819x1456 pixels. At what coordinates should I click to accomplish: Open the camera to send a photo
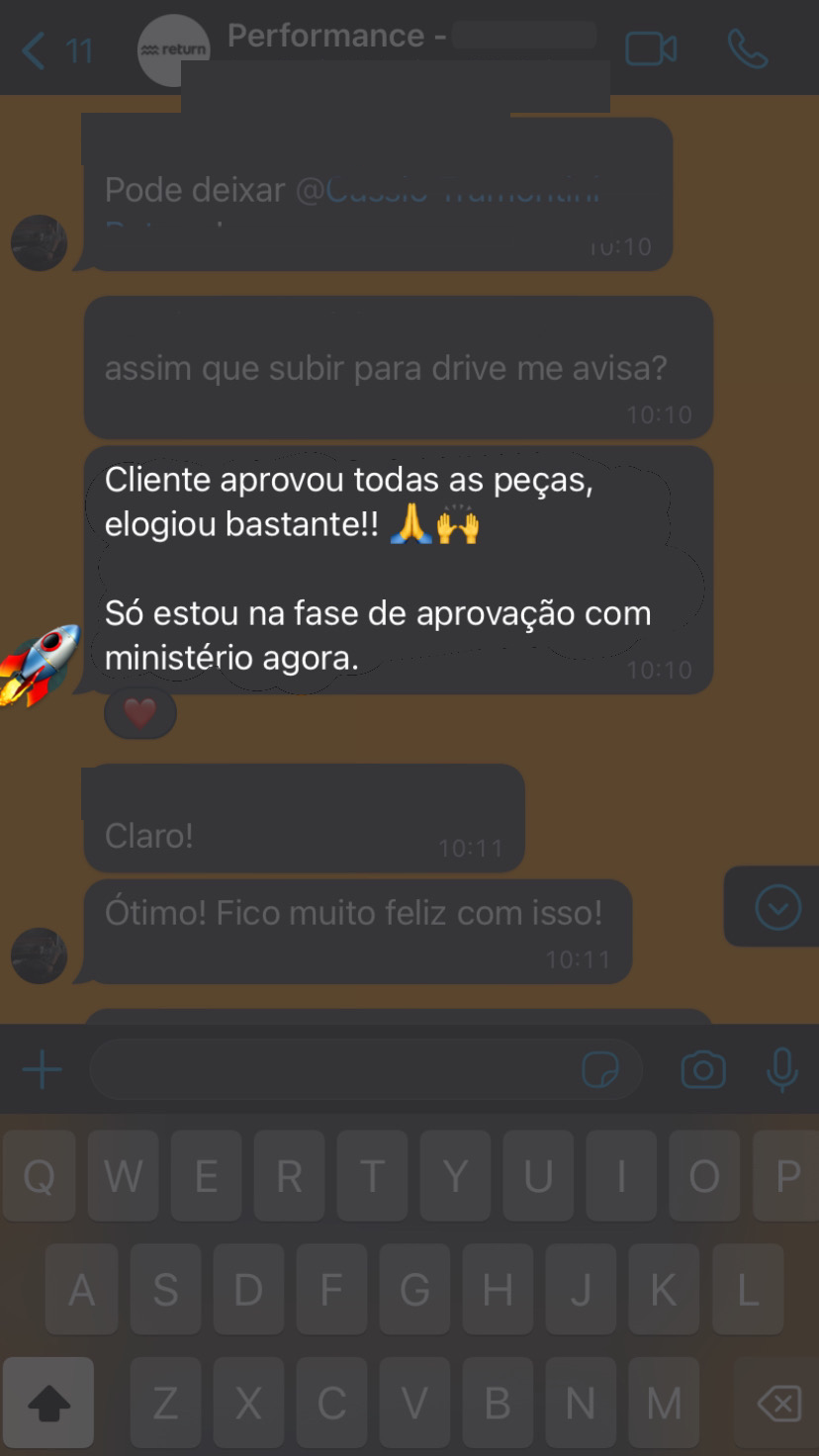click(x=703, y=1070)
